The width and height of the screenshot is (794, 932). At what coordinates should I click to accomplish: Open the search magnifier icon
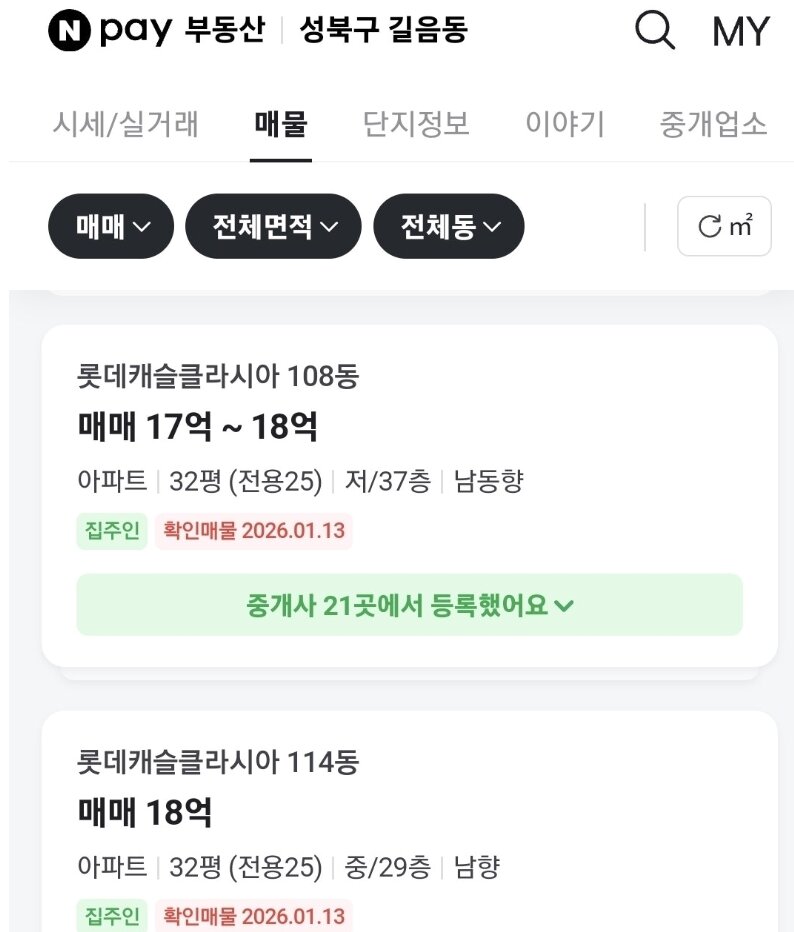(655, 31)
